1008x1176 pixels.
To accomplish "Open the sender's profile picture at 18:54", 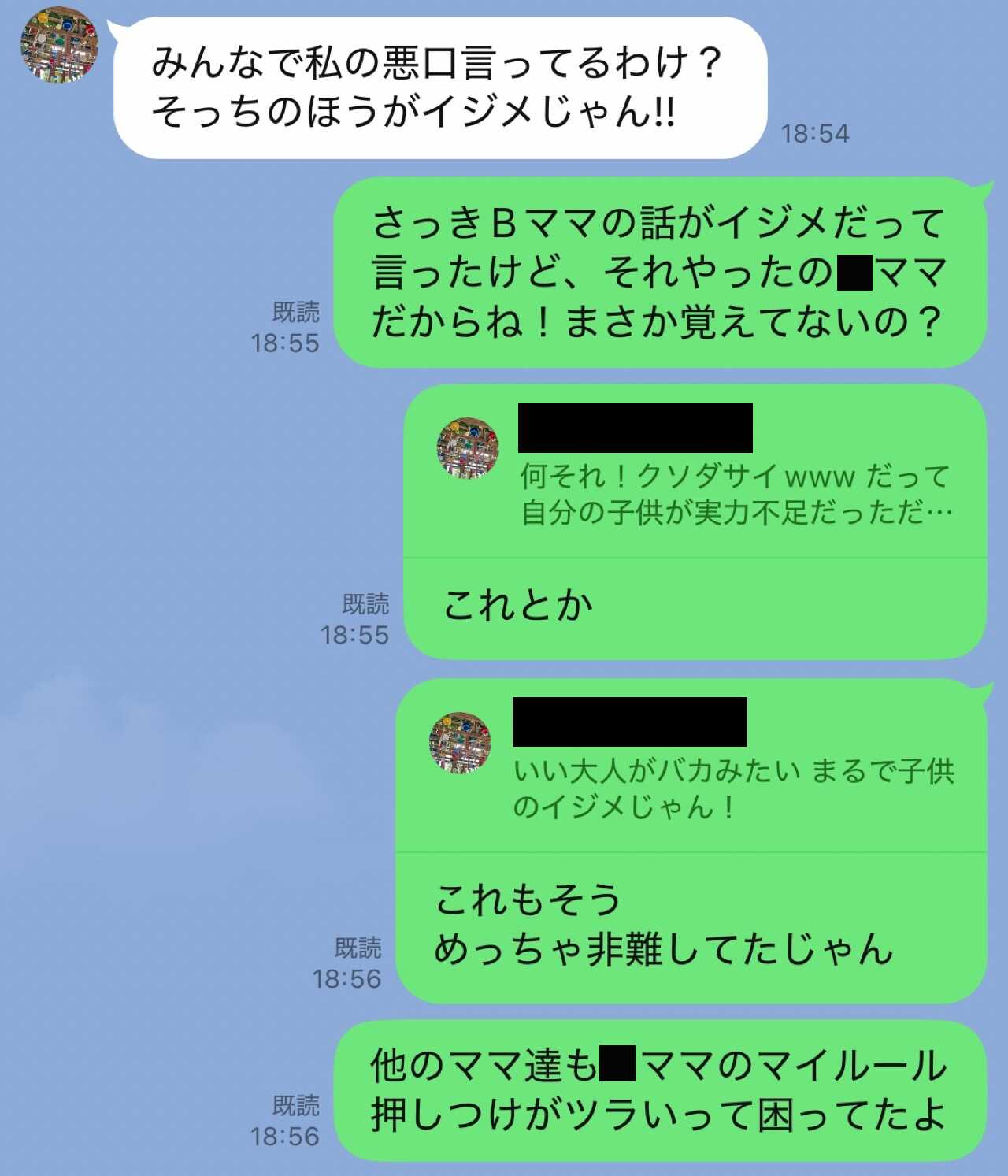I will point(59,44).
